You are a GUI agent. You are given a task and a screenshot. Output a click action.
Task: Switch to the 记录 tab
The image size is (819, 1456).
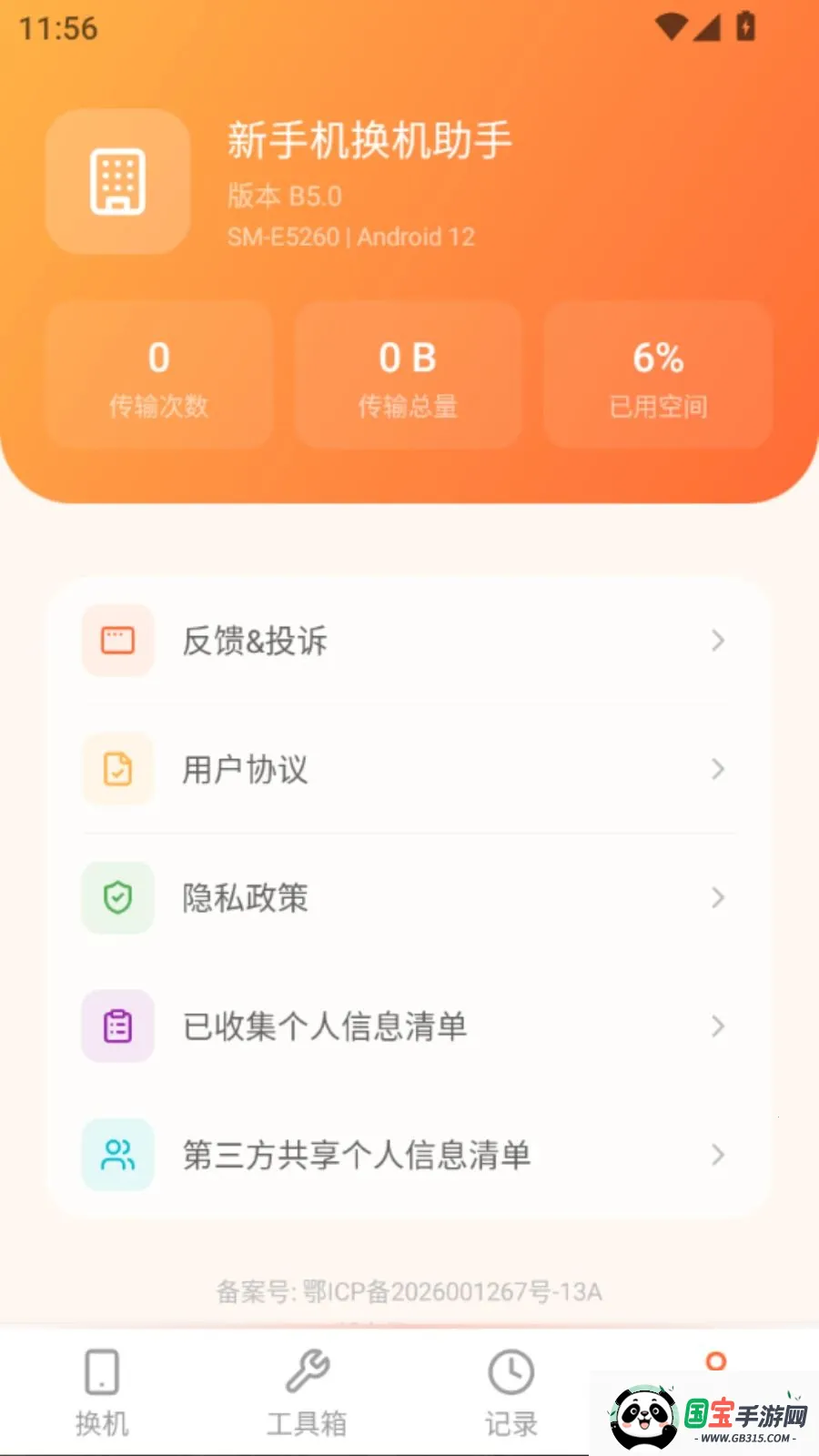tap(510, 1388)
